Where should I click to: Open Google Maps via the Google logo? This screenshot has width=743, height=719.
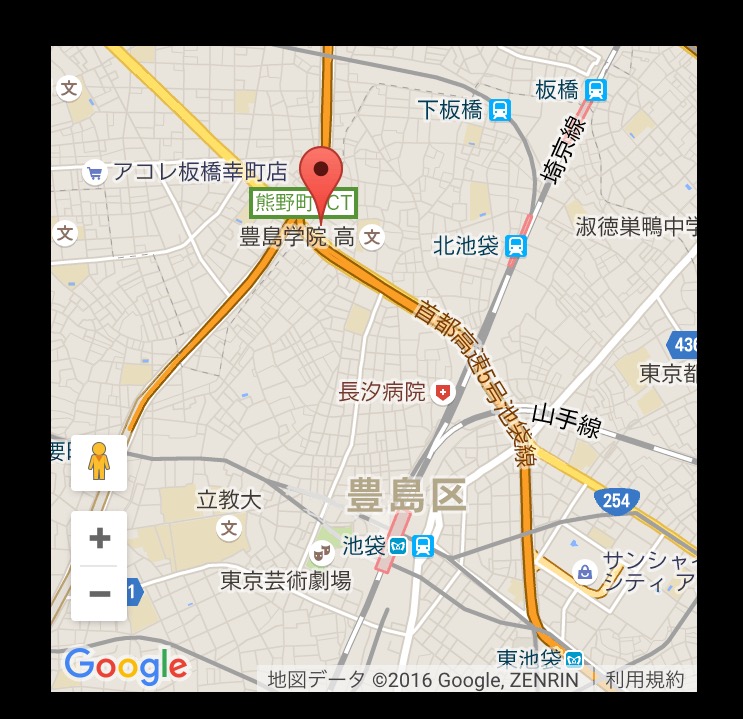126,666
